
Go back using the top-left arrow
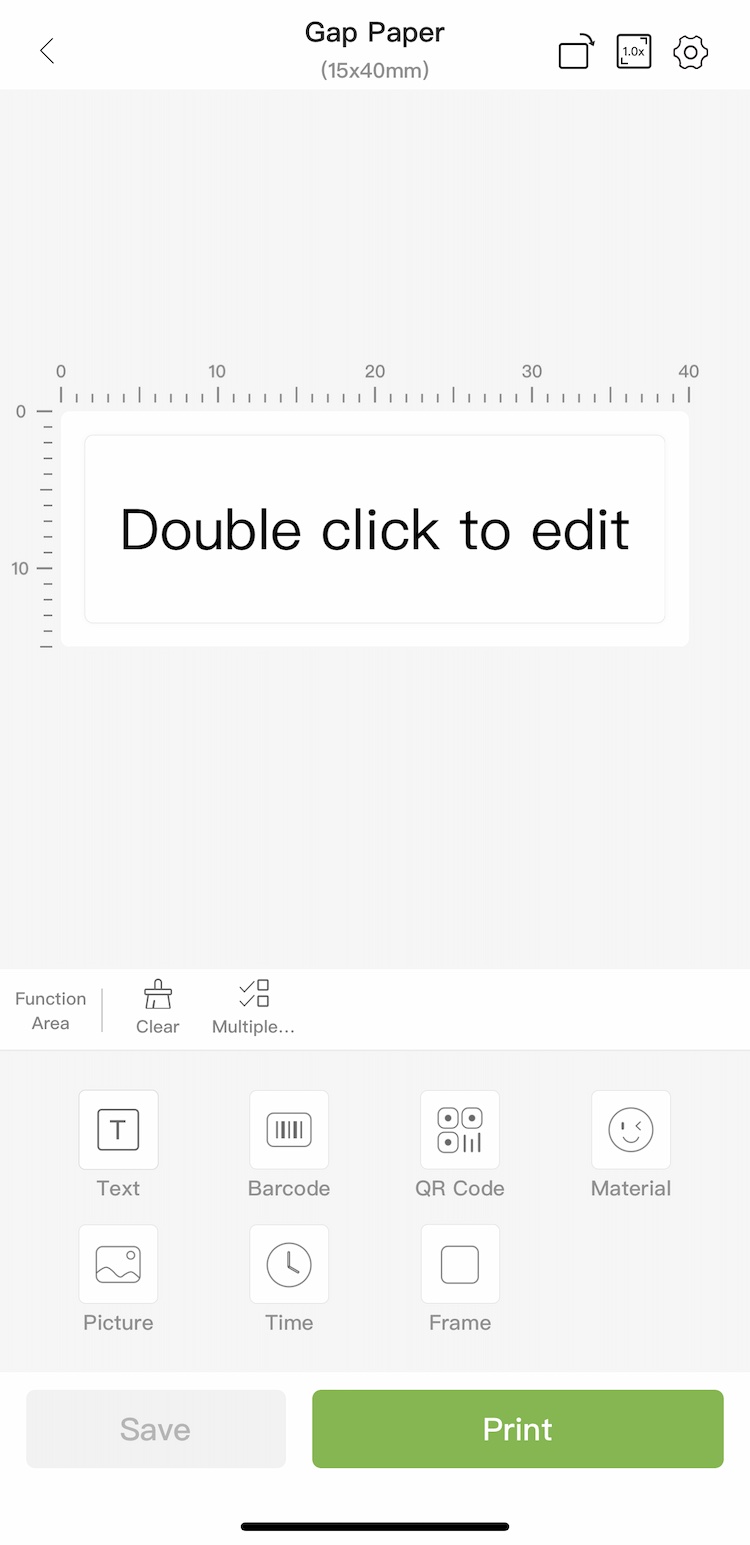pyautogui.click(x=47, y=51)
